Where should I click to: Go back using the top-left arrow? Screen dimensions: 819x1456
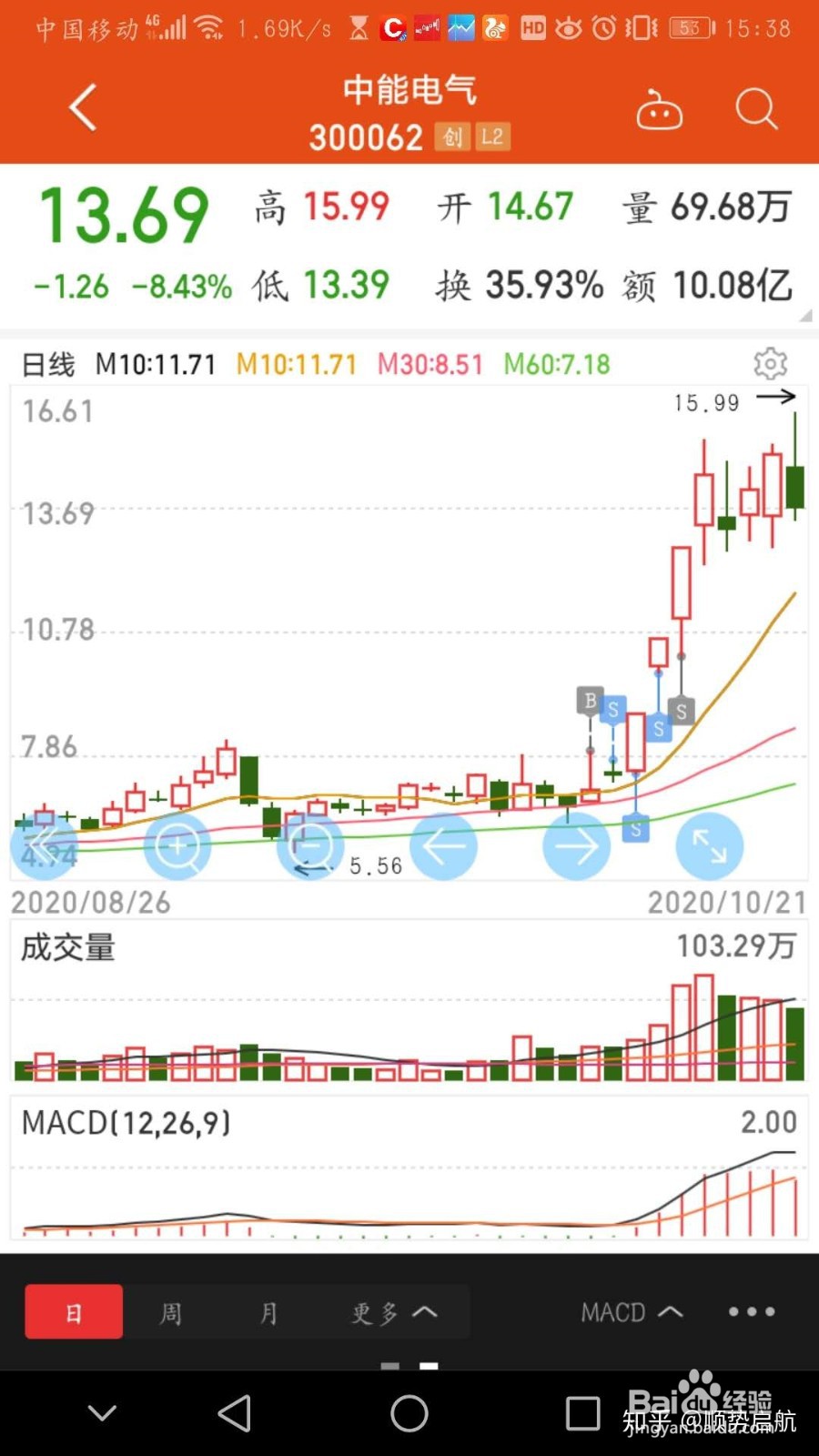[82, 106]
